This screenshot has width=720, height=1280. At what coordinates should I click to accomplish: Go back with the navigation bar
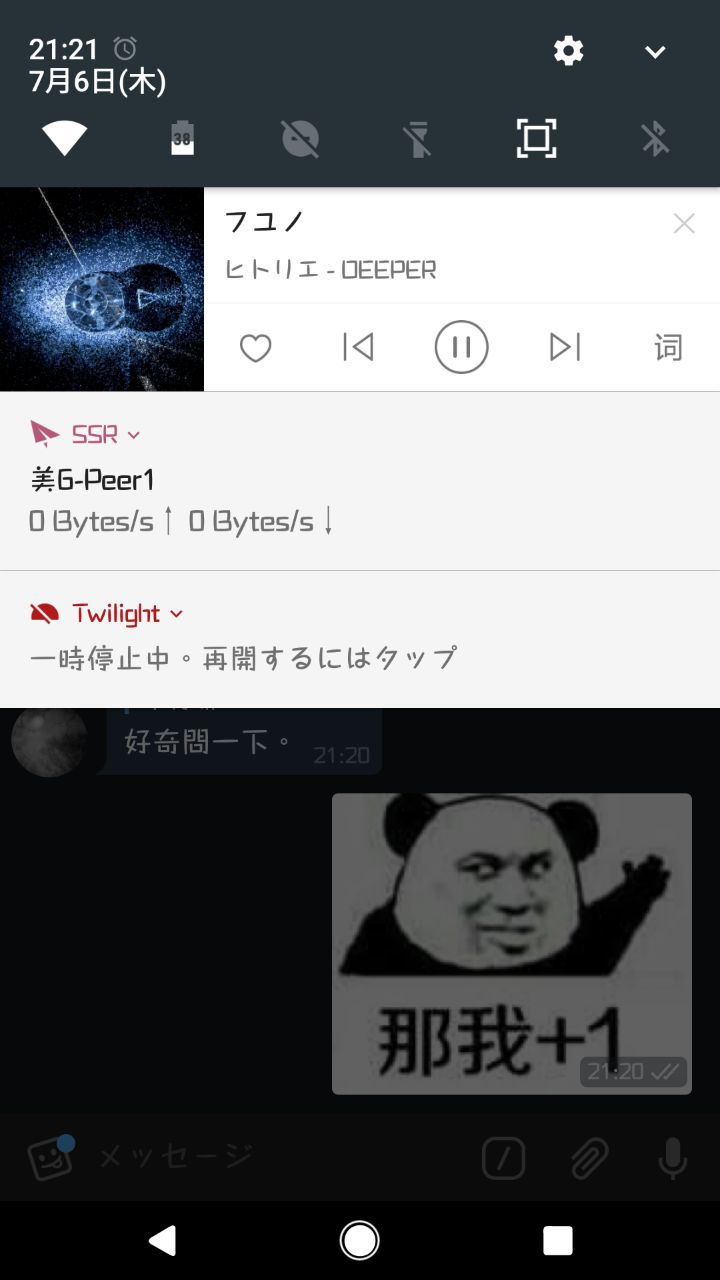(x=162, y=1240)
